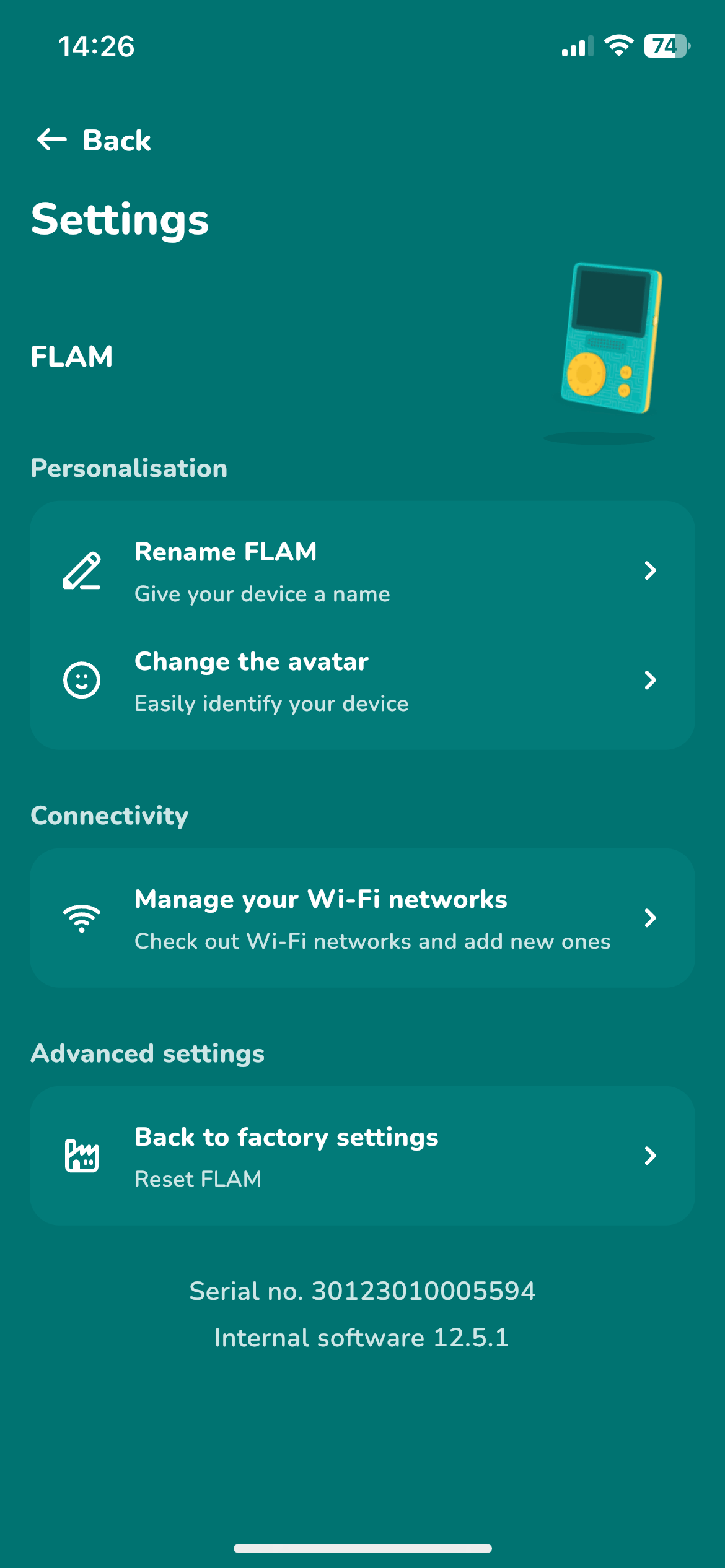The width and height of the screenshot is (725, 1568).
Task: Tap the Wi-Fi status bar icon
Action: tap(617, 46)
